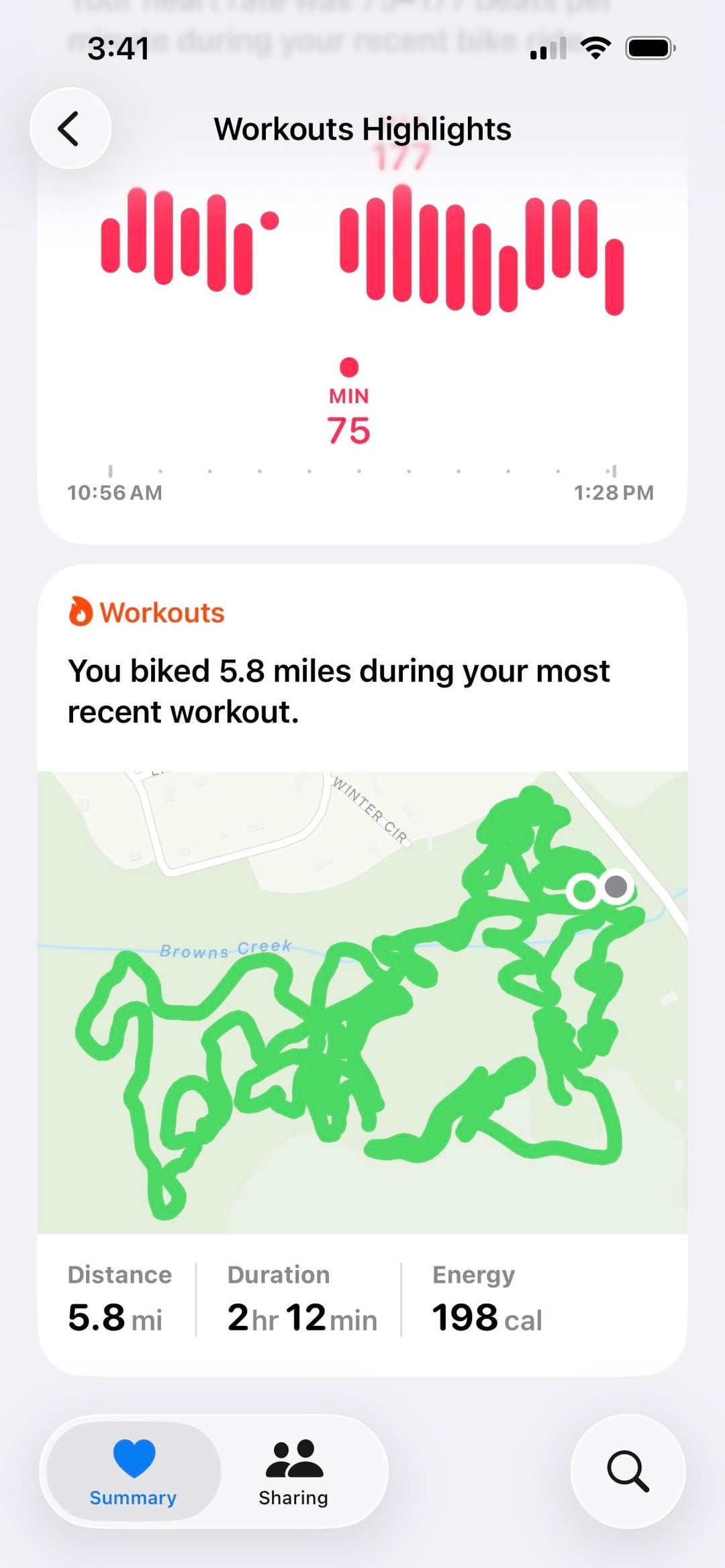
Task: Switch to the Summary tab
Action: point(134,1472)
